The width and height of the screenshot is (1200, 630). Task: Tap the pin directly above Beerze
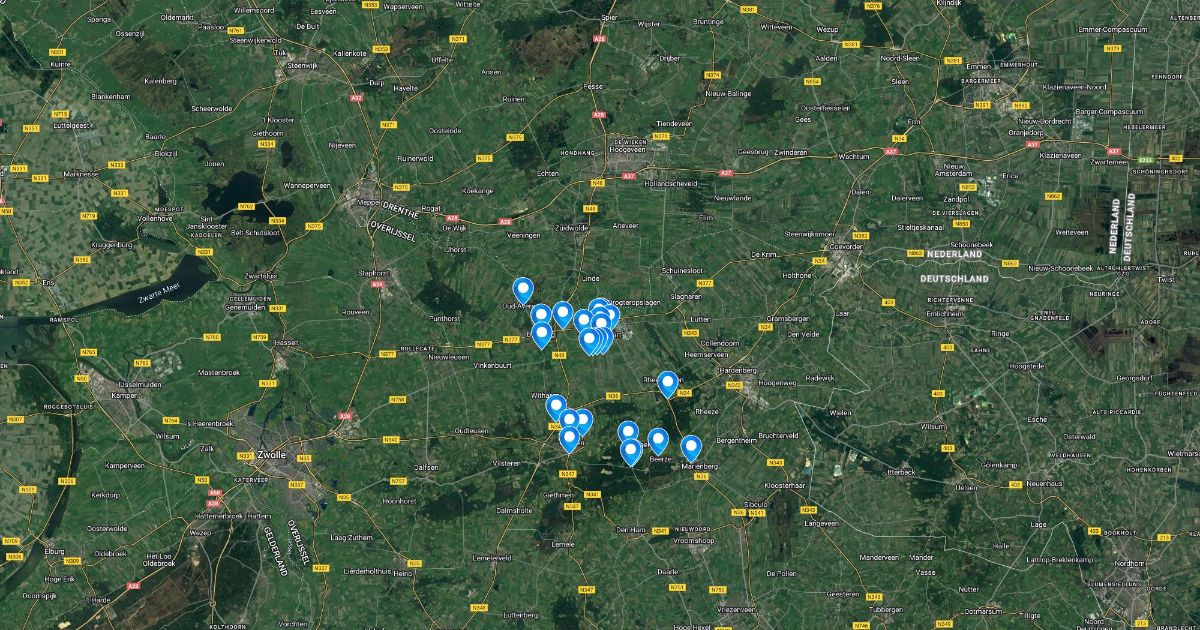658,441
